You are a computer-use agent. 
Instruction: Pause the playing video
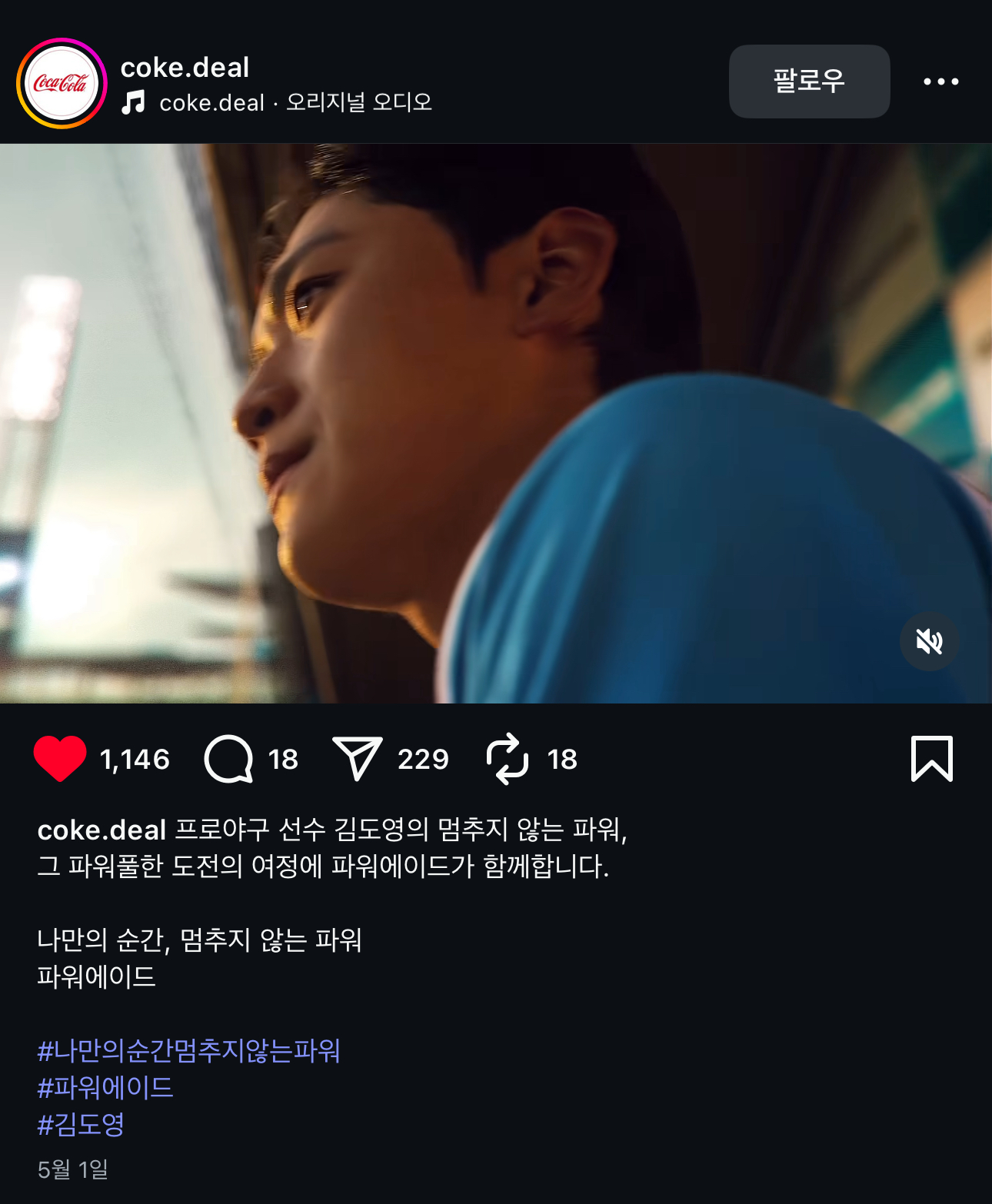[496, 423]
